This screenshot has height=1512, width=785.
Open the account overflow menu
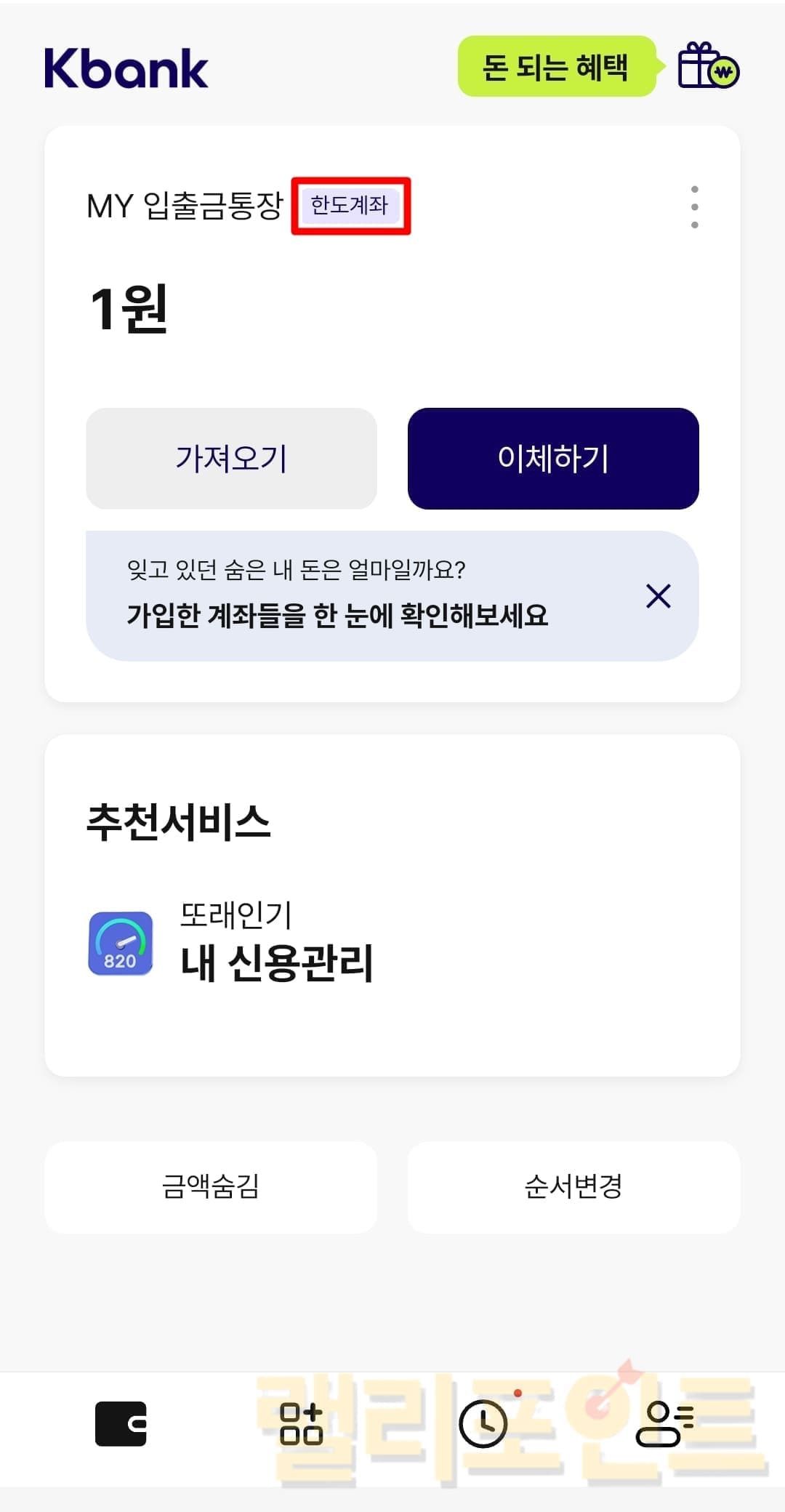(x=694, y=207)
